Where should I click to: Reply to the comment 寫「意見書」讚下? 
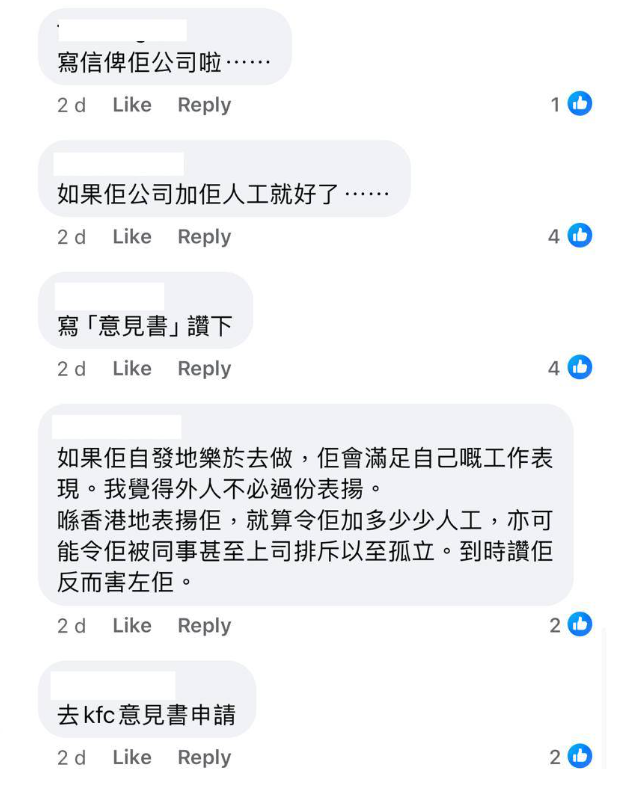pos(204,369)
